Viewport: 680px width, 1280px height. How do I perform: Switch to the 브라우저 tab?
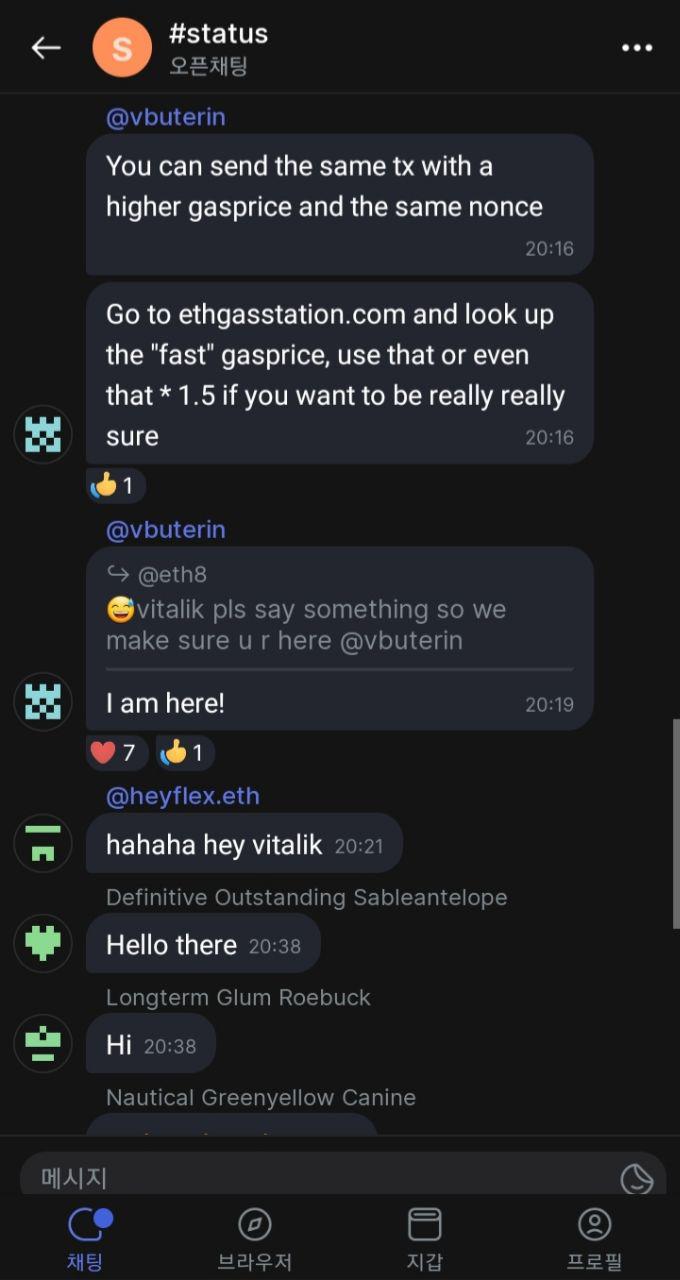click(x=254, y=1238)
